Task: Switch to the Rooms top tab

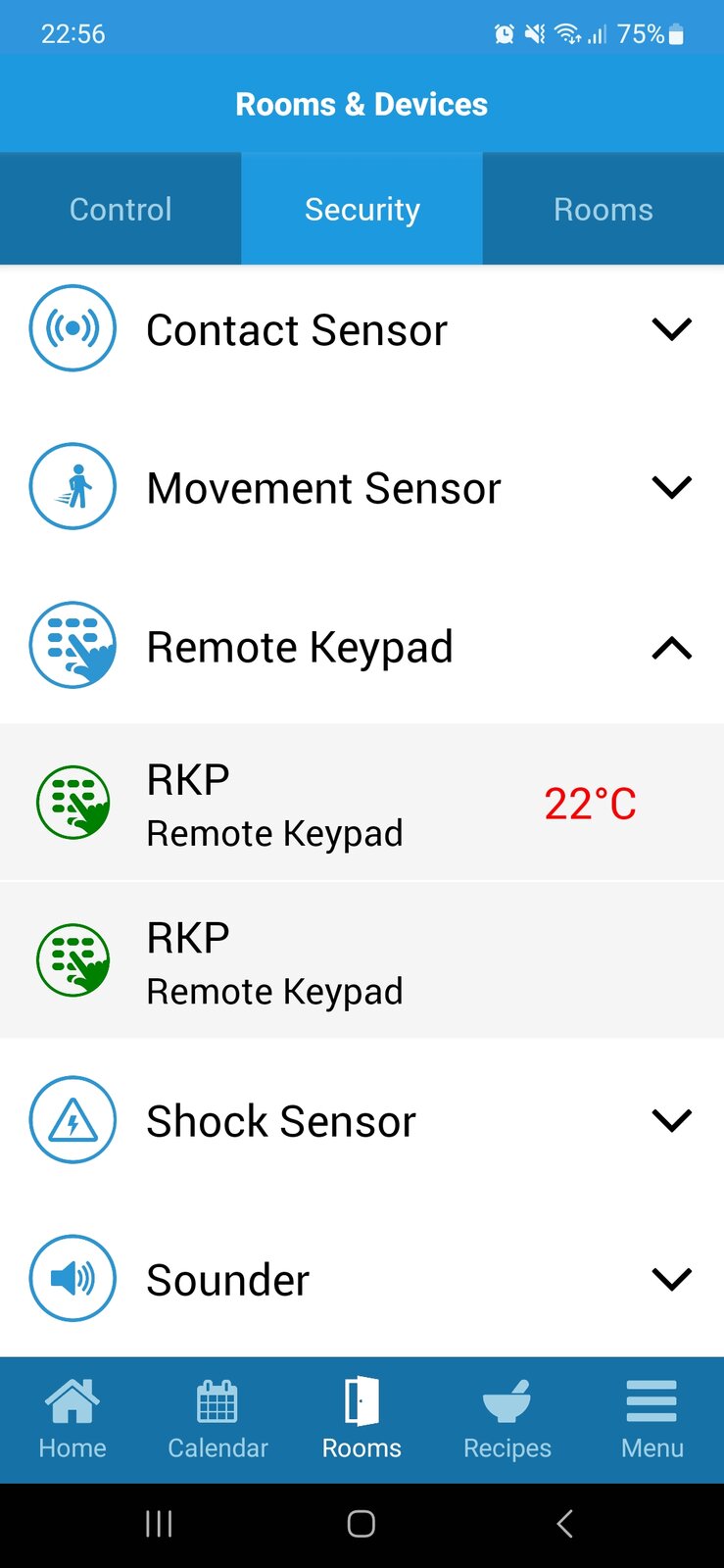Action: pos(603,209)
